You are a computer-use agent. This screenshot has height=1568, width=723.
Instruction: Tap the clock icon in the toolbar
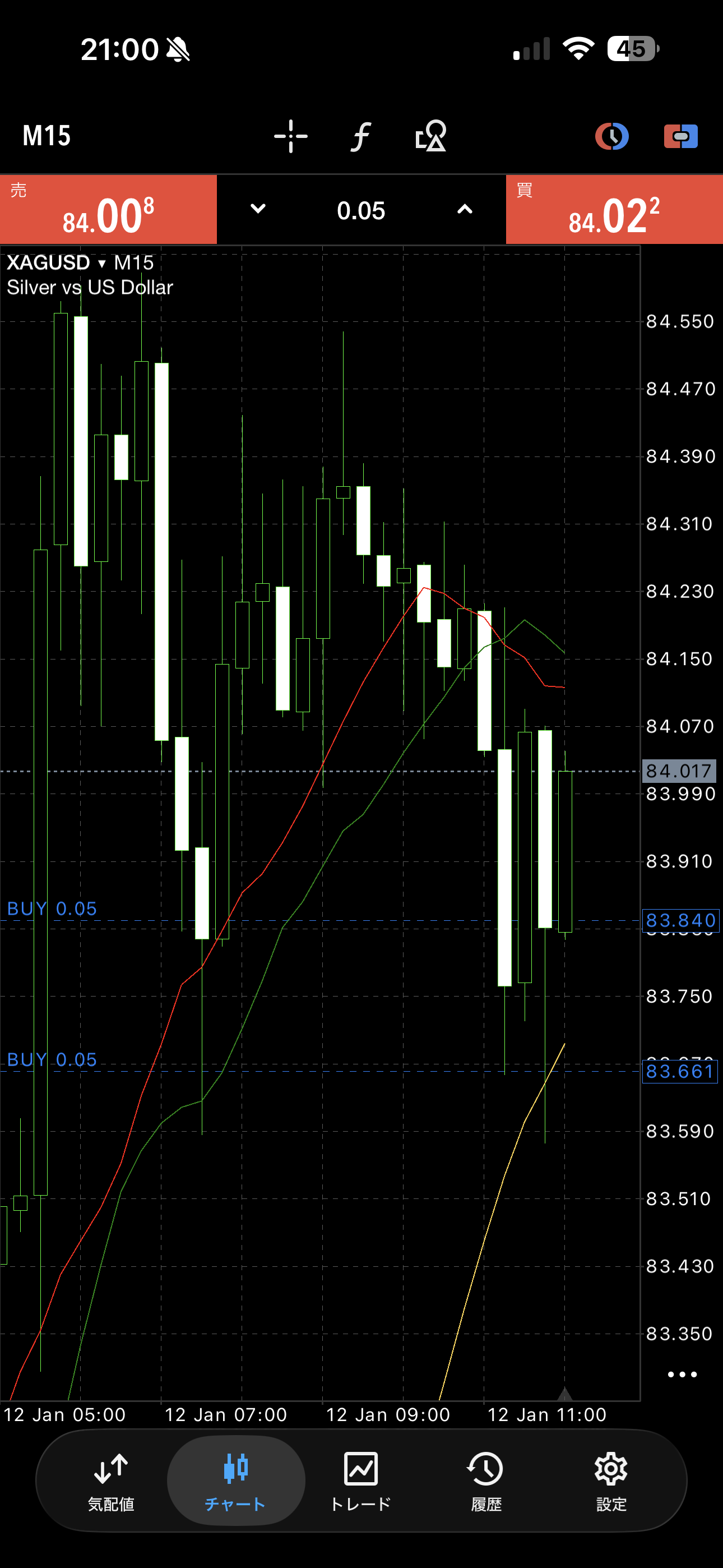pyautogui.click(x=611, y=136)
